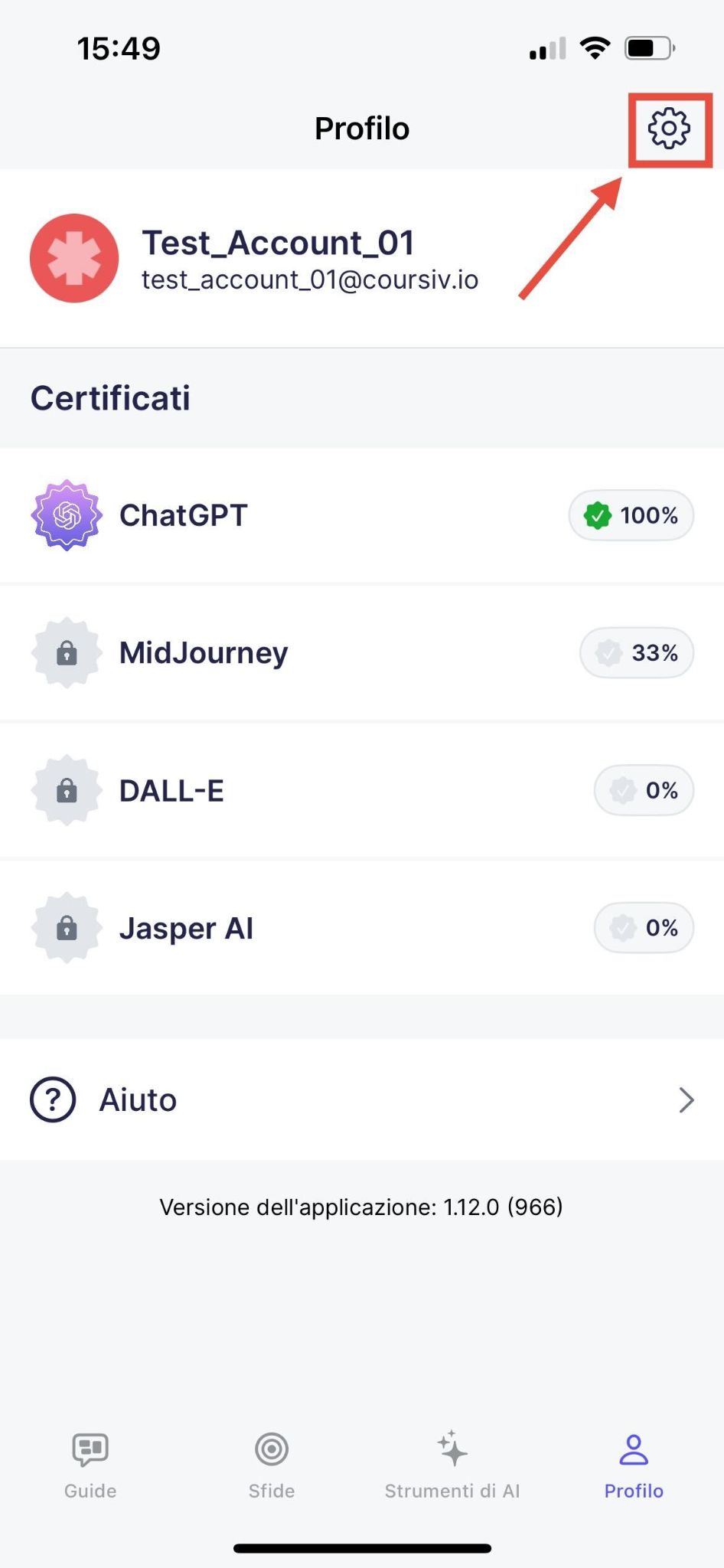Open the Aiuto help section

click(x=362, y=1099)
